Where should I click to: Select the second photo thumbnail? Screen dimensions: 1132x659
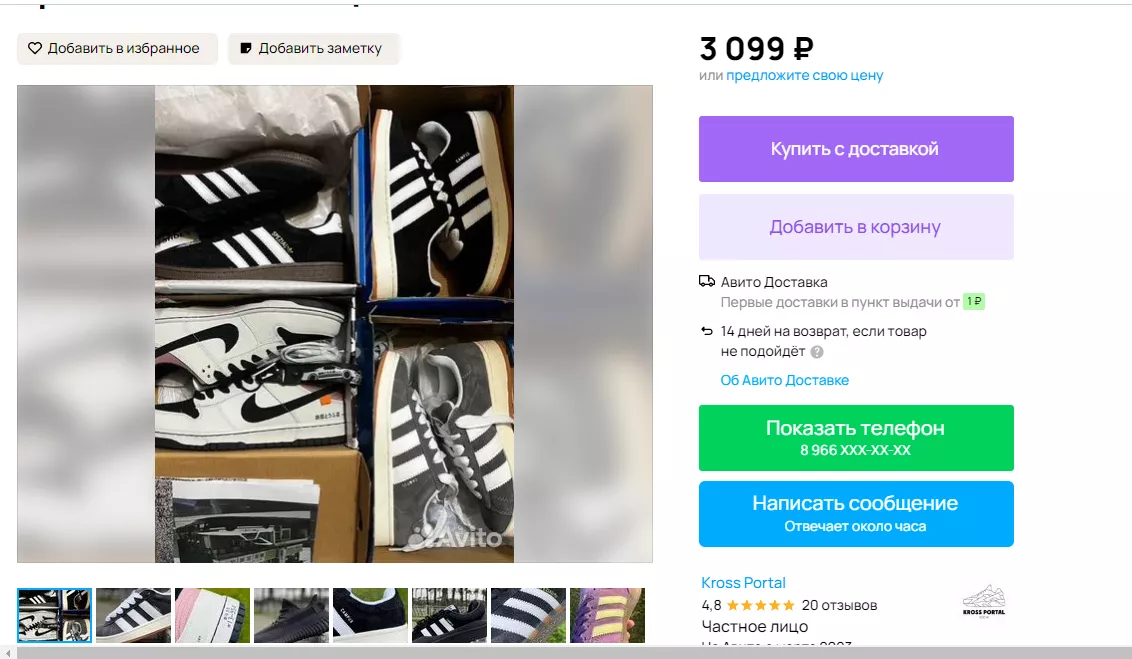[133, 615]
